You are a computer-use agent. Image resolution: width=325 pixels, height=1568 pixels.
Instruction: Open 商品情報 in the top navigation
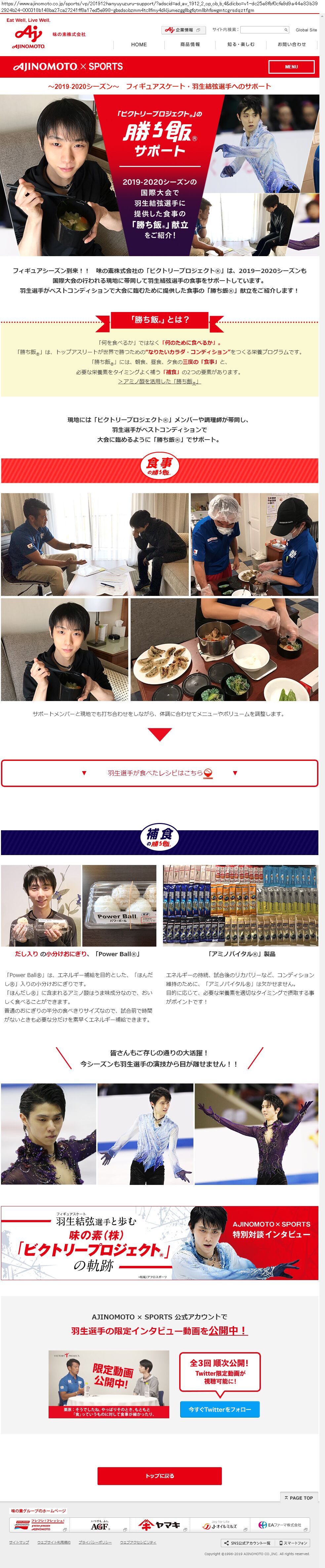(190, 44)
